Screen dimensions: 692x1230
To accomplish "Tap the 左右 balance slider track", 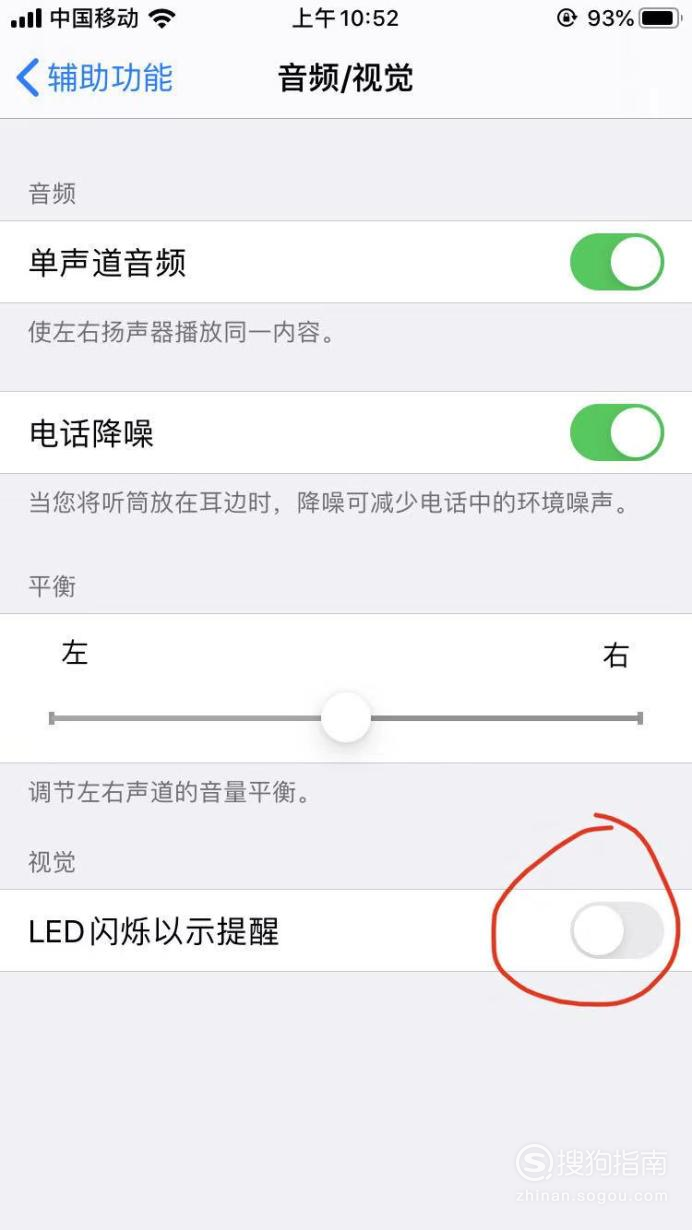I will (346, 718).
